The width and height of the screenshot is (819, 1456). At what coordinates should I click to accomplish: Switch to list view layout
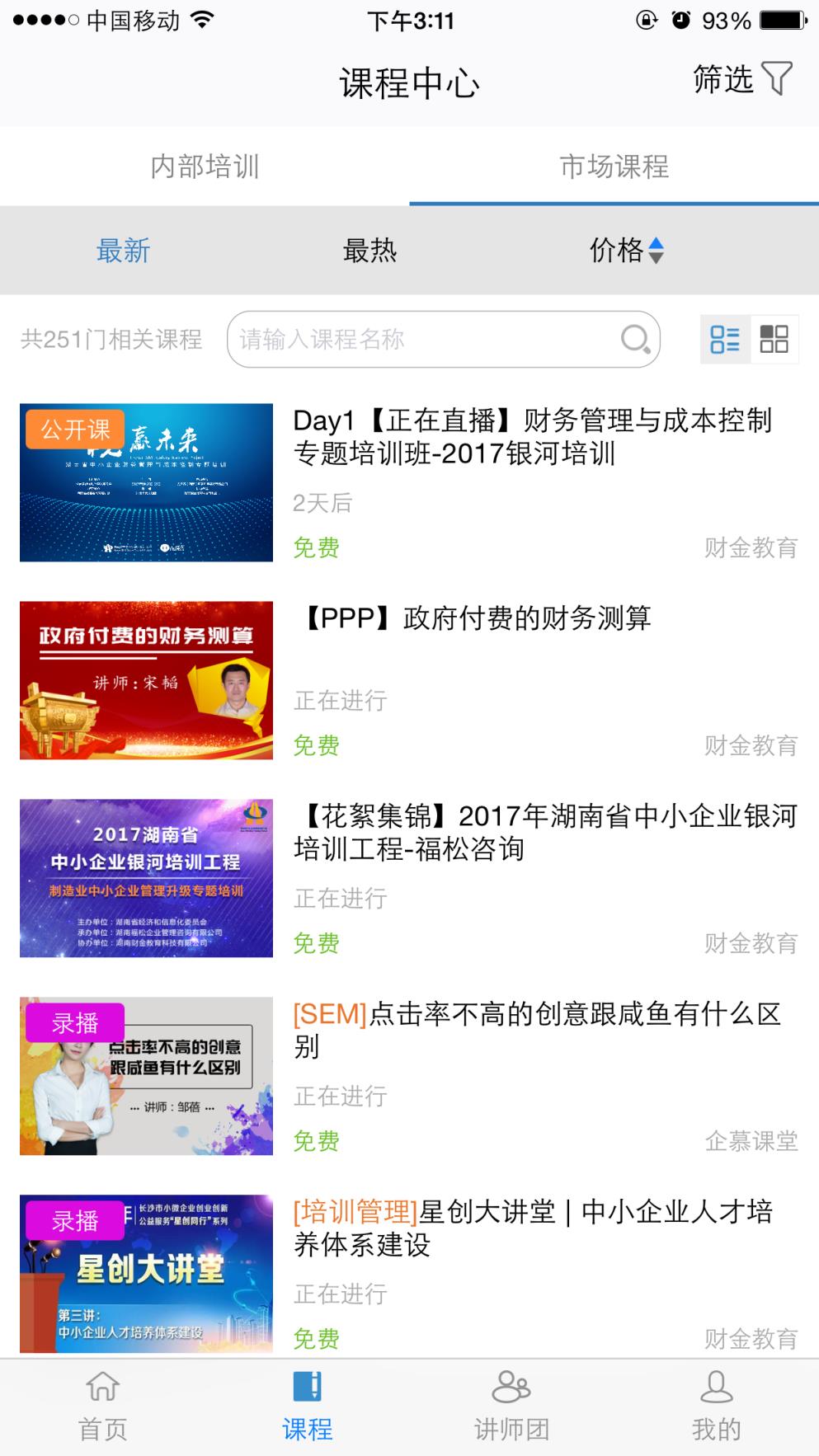click(x=727, y=339)
